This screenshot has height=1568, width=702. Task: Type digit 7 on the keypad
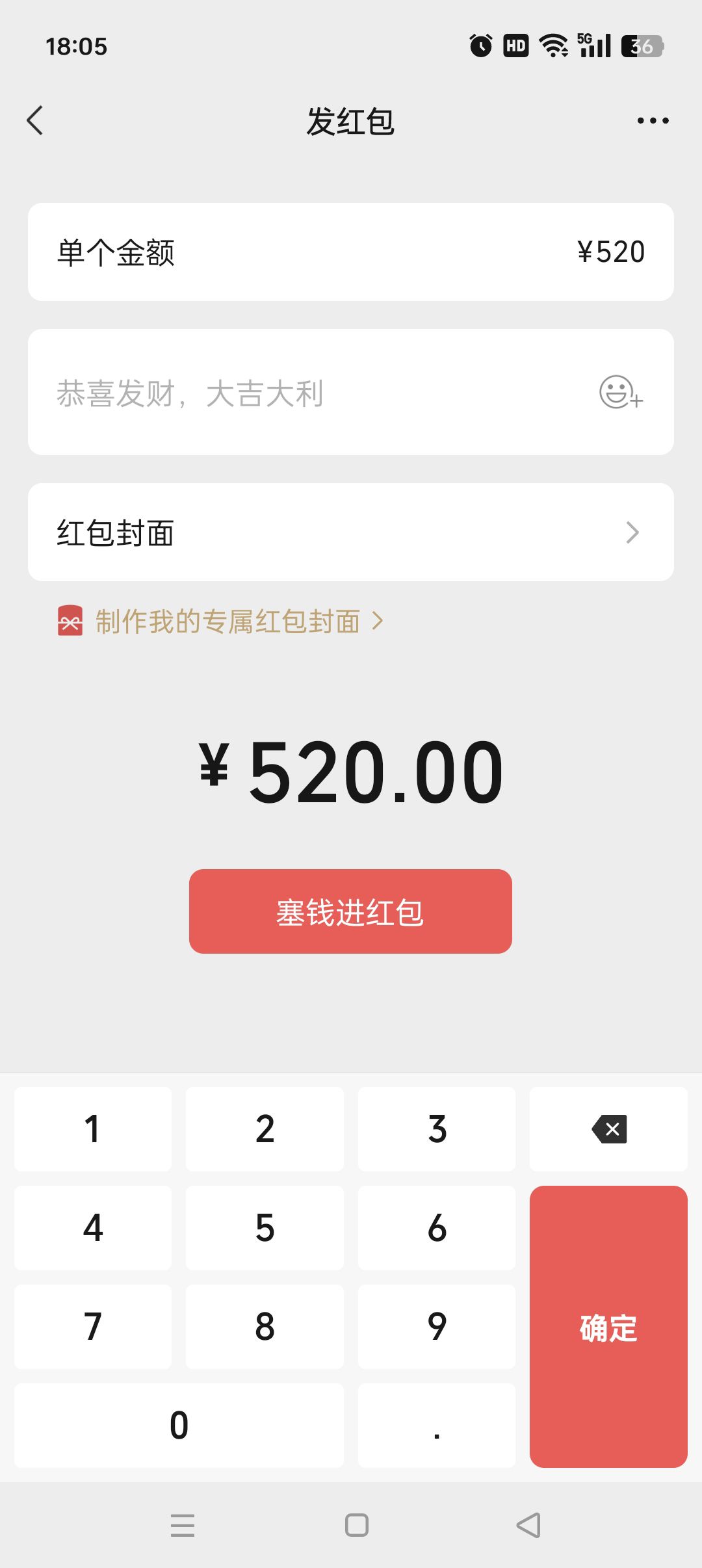pyautogui.click(x=93, y=1326)
